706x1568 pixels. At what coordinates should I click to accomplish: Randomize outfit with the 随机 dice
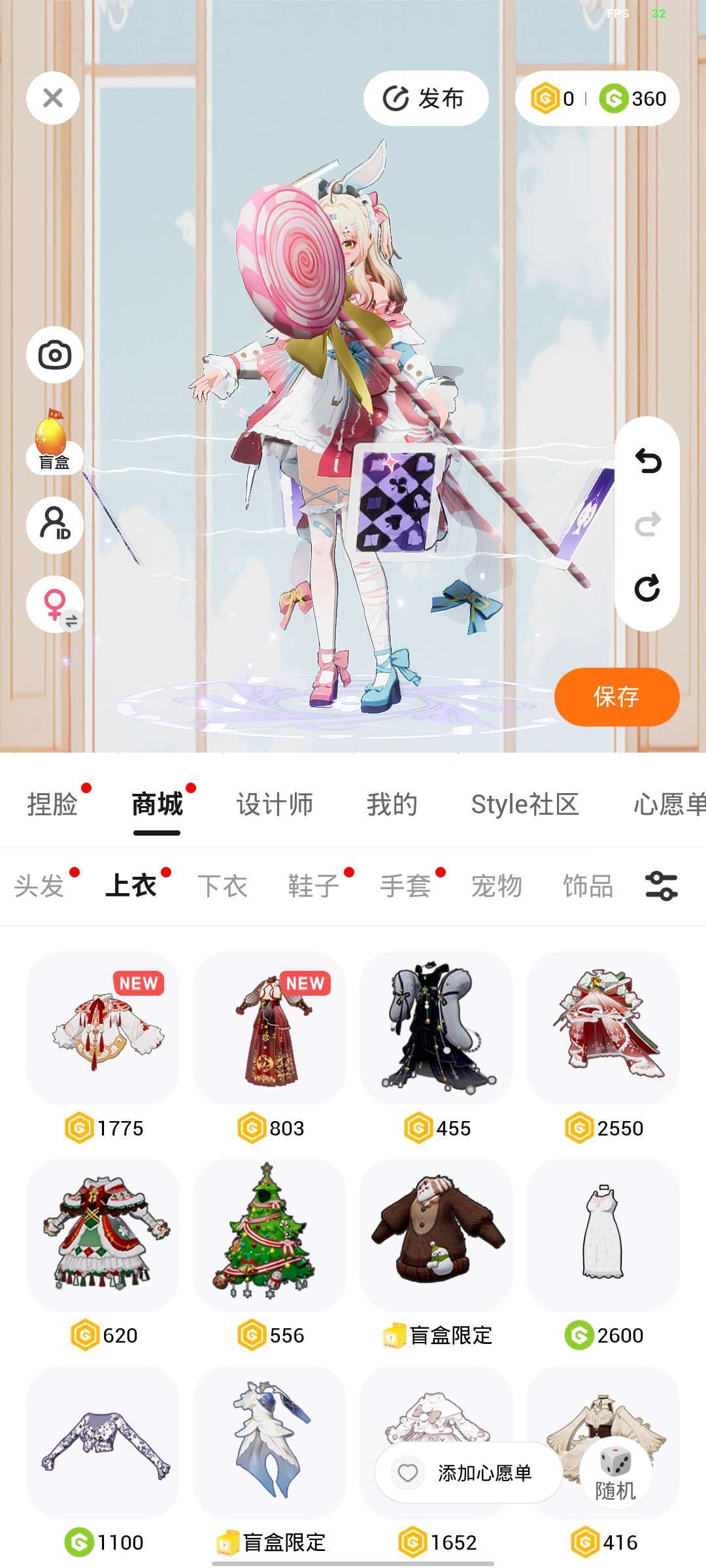pos(615,1473)
